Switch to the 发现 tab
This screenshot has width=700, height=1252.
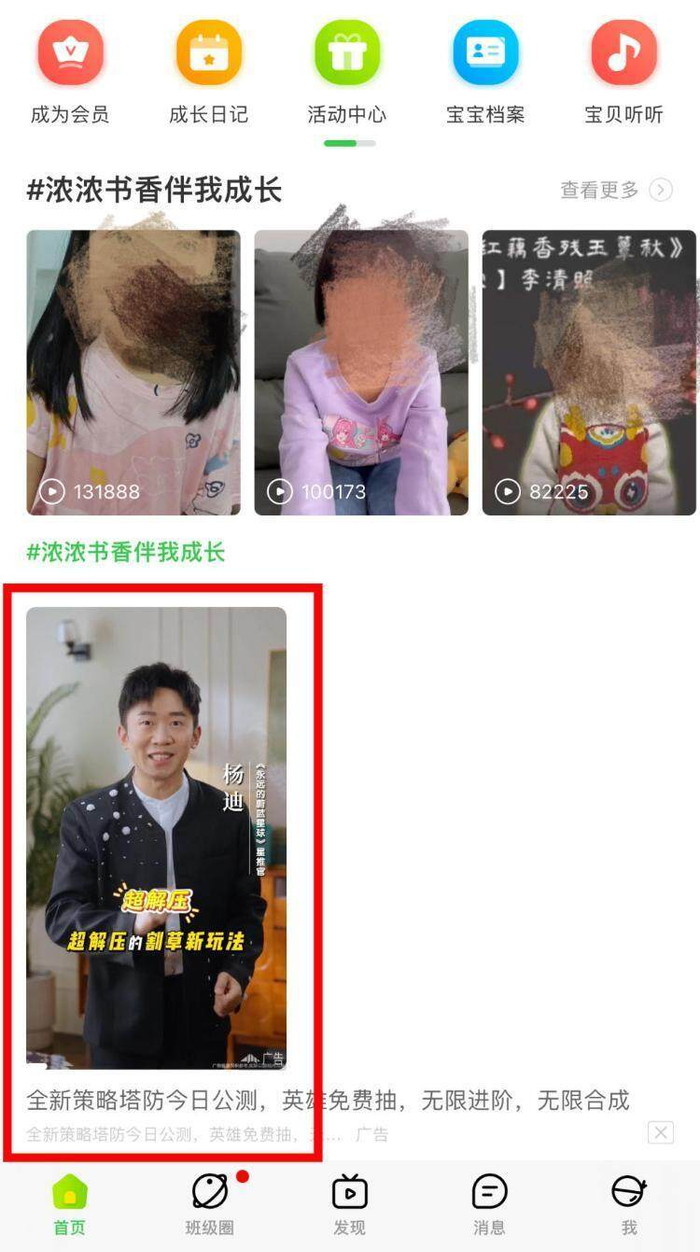[349, 1204]
